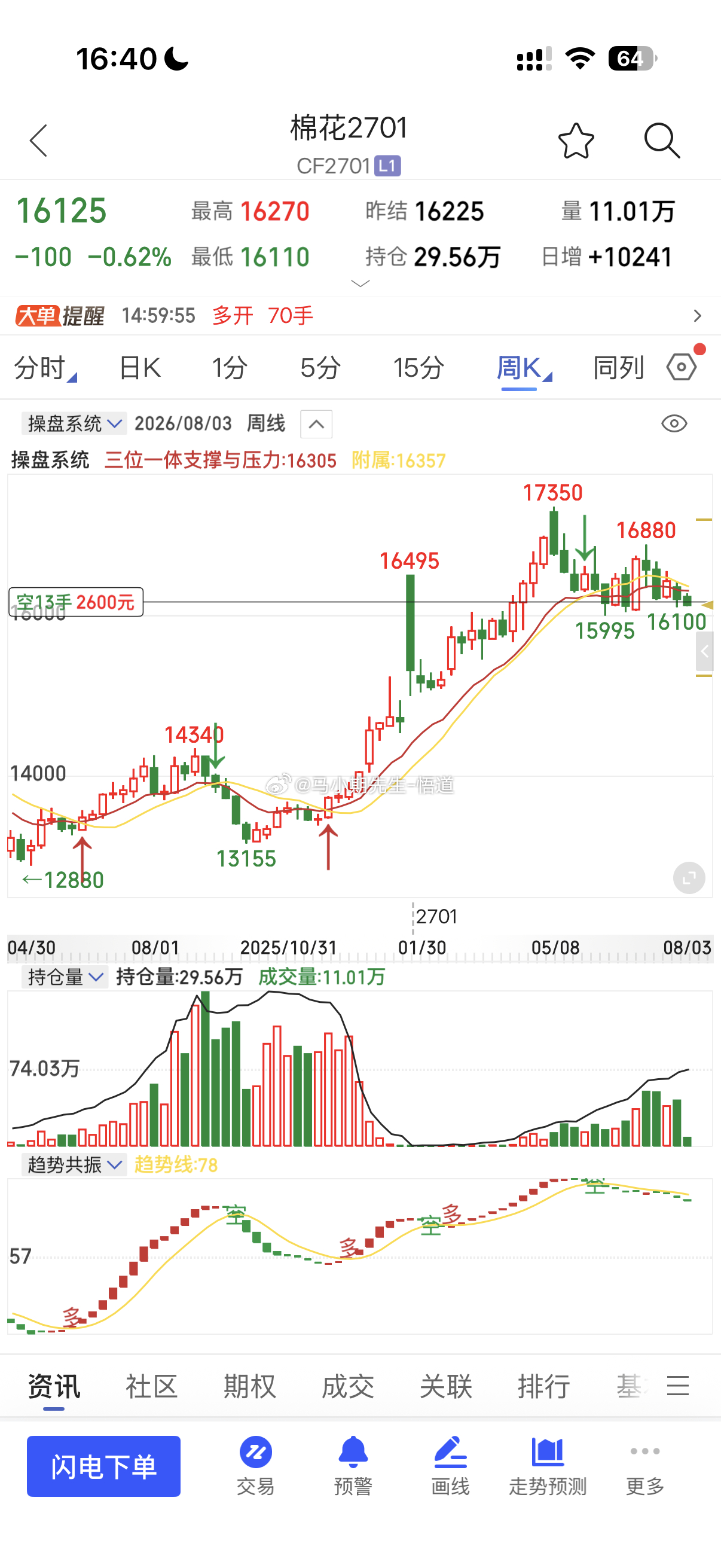Switch to the 15分 chart tab
The width and height of the screenshot is (721, 1568).
(418, 368)
